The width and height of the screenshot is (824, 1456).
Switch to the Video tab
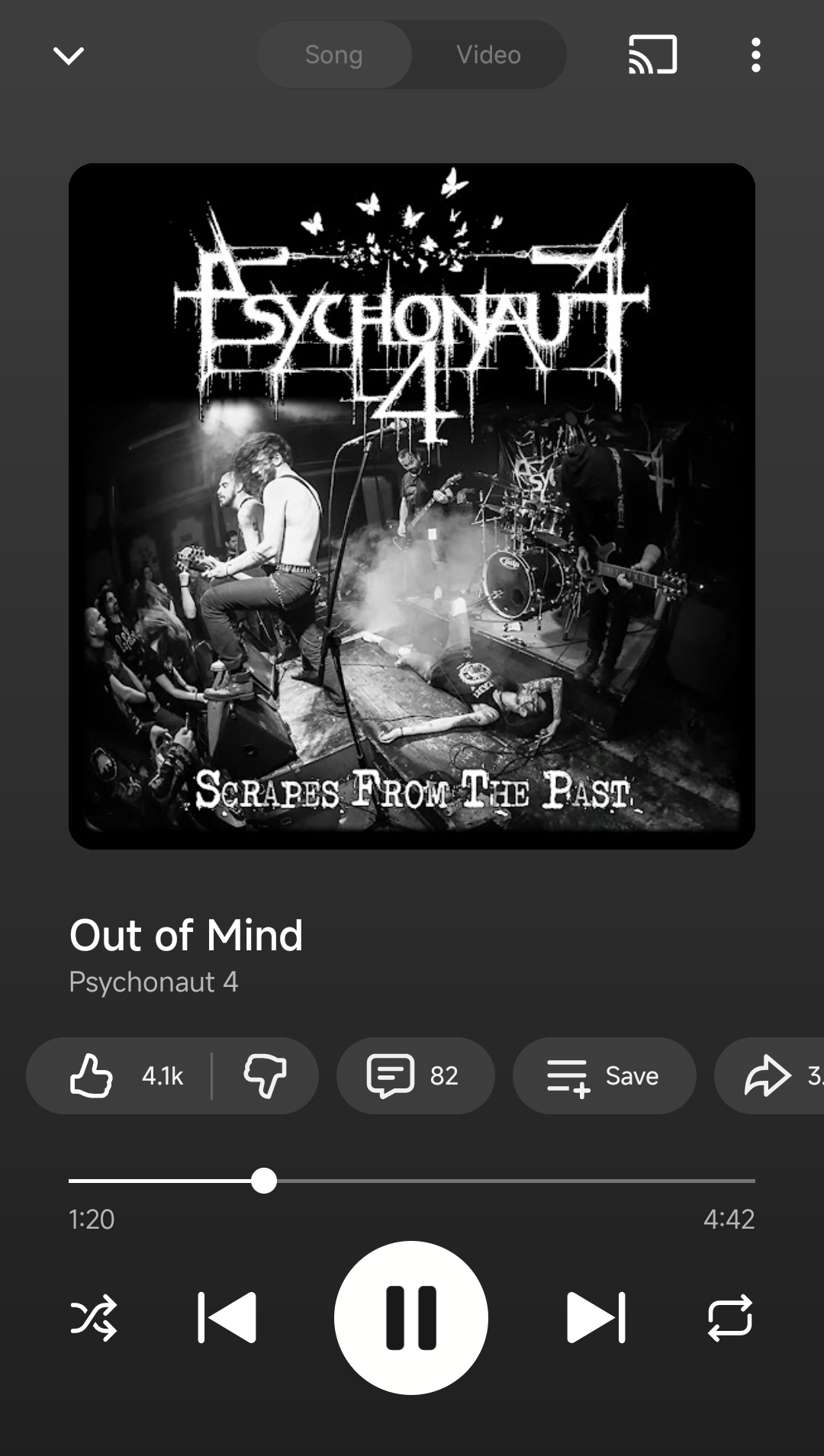[488, 55]
